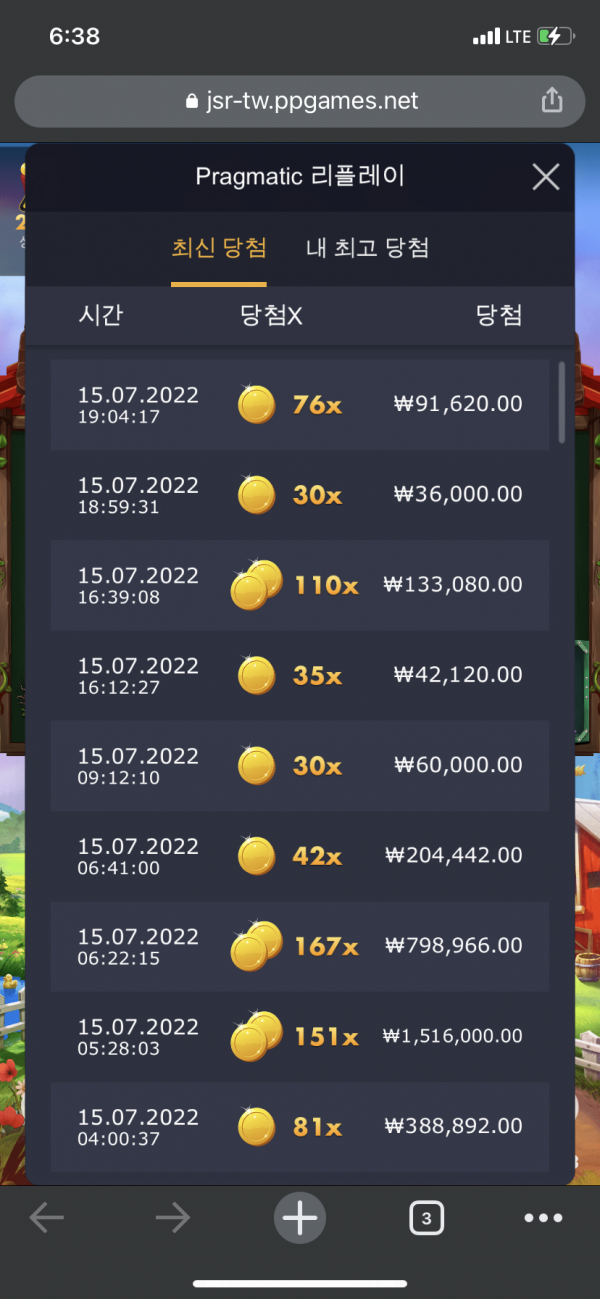Open a new browser tab
This screenshot has width=600, height=1299.
(x=299, y=1217)
